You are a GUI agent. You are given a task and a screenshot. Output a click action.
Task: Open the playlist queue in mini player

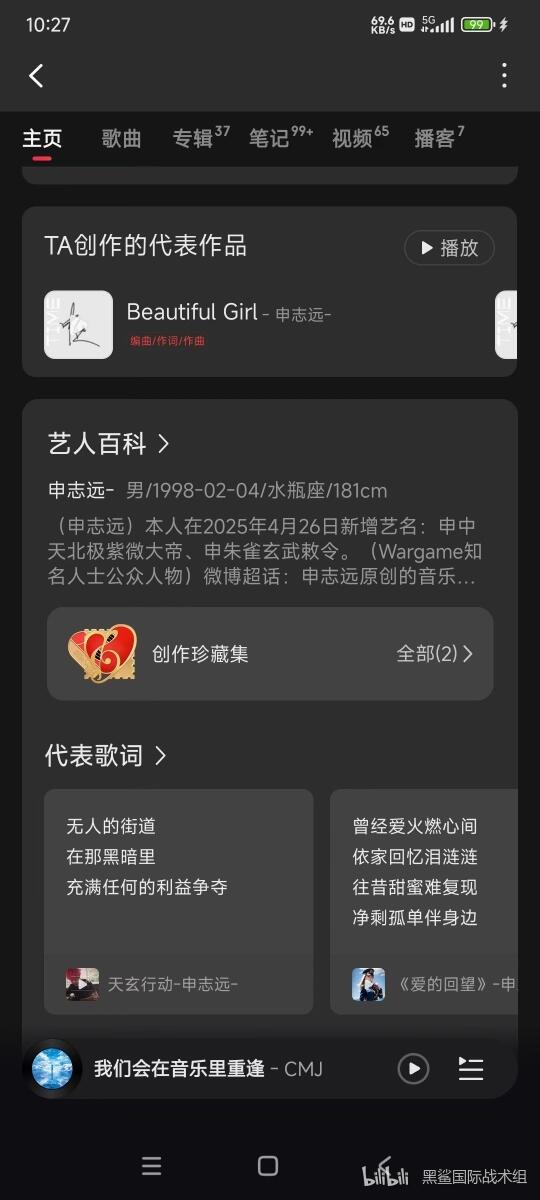tap(471, 1068)
